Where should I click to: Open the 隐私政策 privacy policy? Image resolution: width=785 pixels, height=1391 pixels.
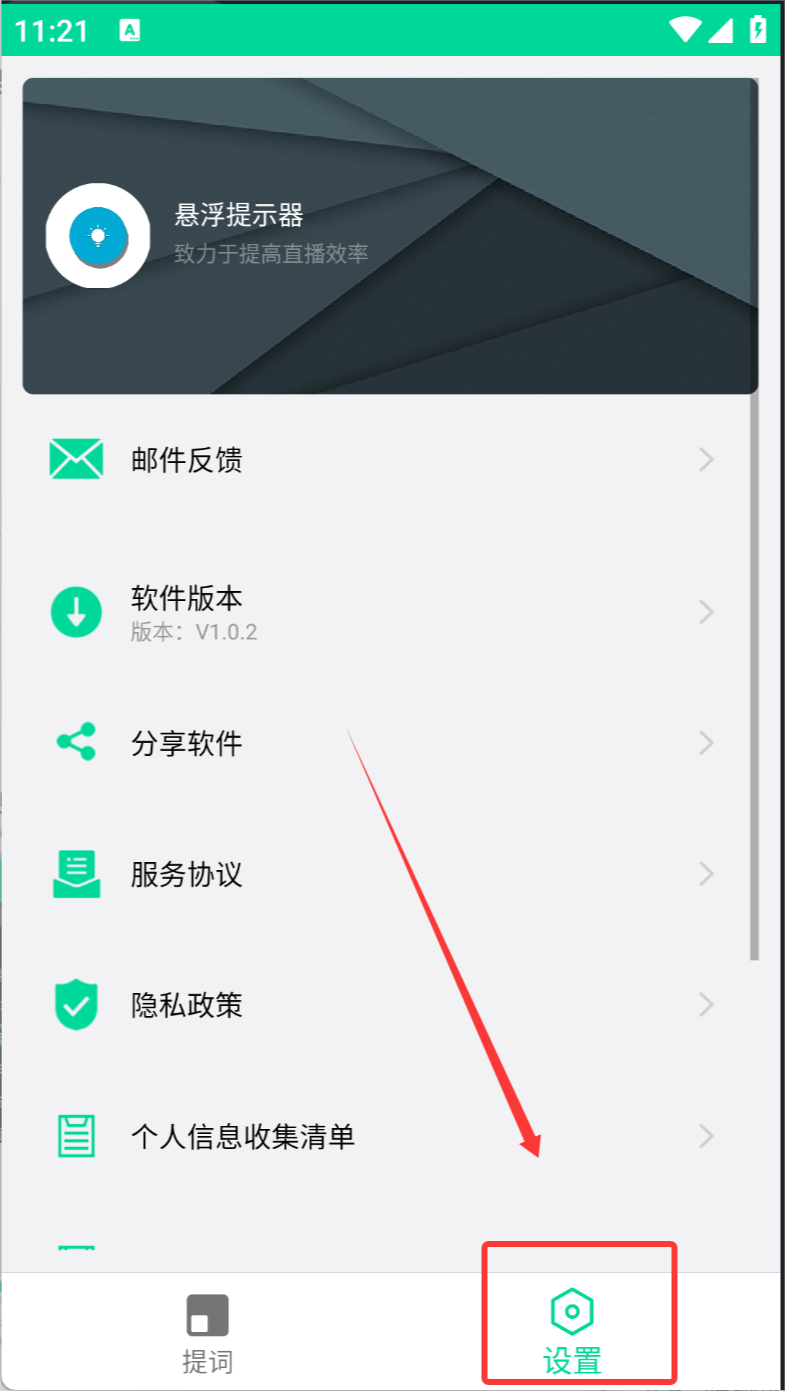coord(385,1005)
